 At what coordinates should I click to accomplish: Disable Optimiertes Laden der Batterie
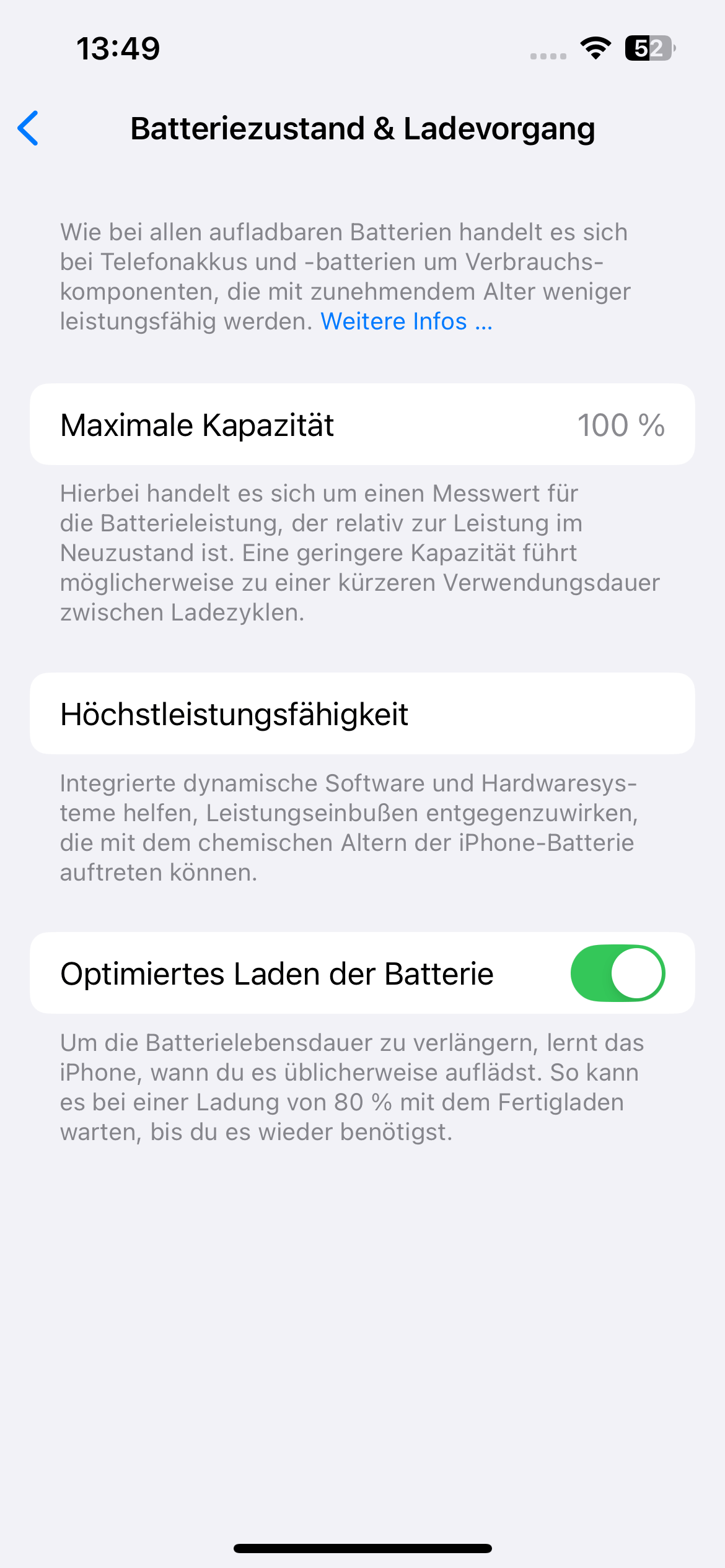click(x=617, y=973)
